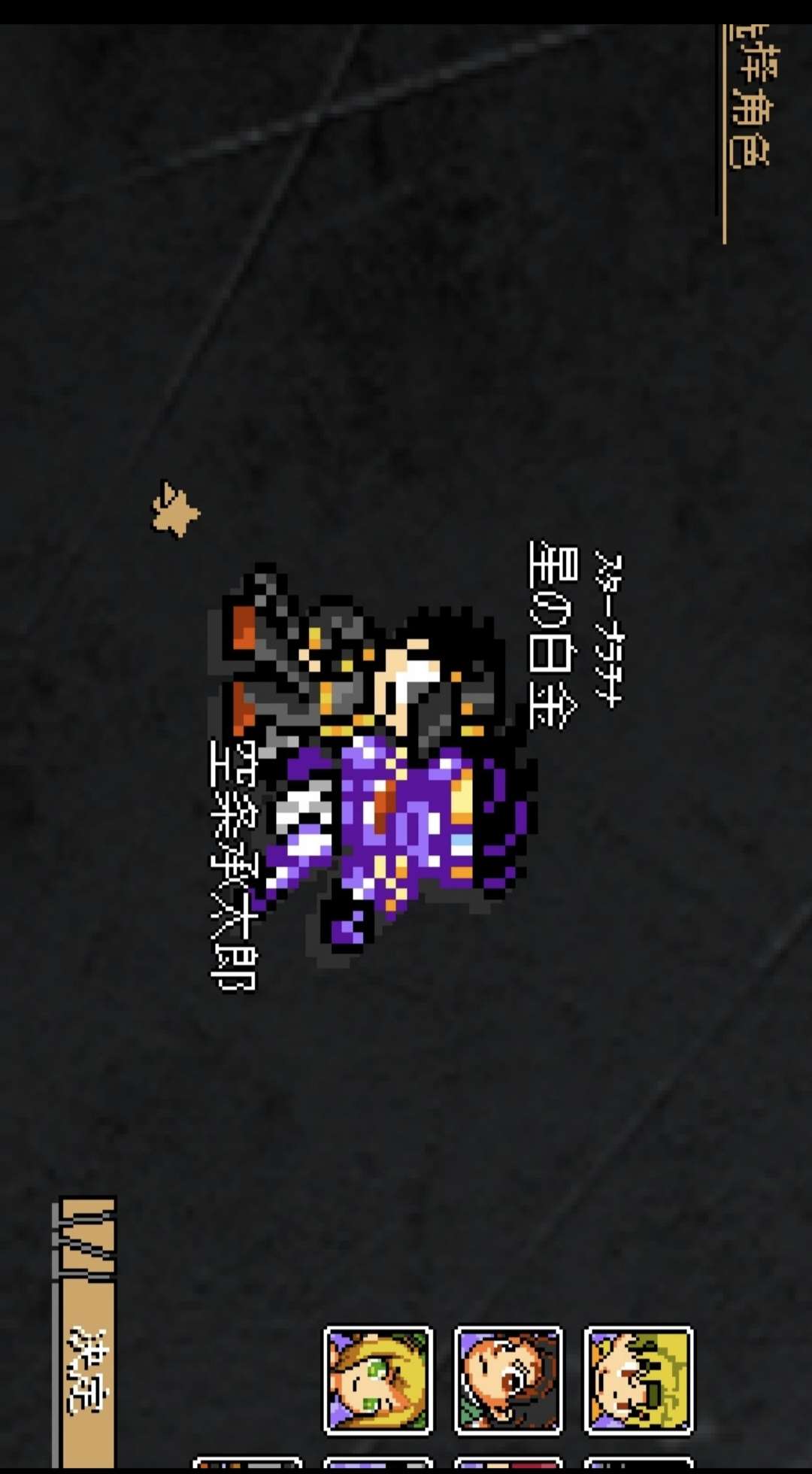This screenshot has height=1474, width=812.
Task: Choose the brown-haired character portrait
Action: click(508, 1380)
